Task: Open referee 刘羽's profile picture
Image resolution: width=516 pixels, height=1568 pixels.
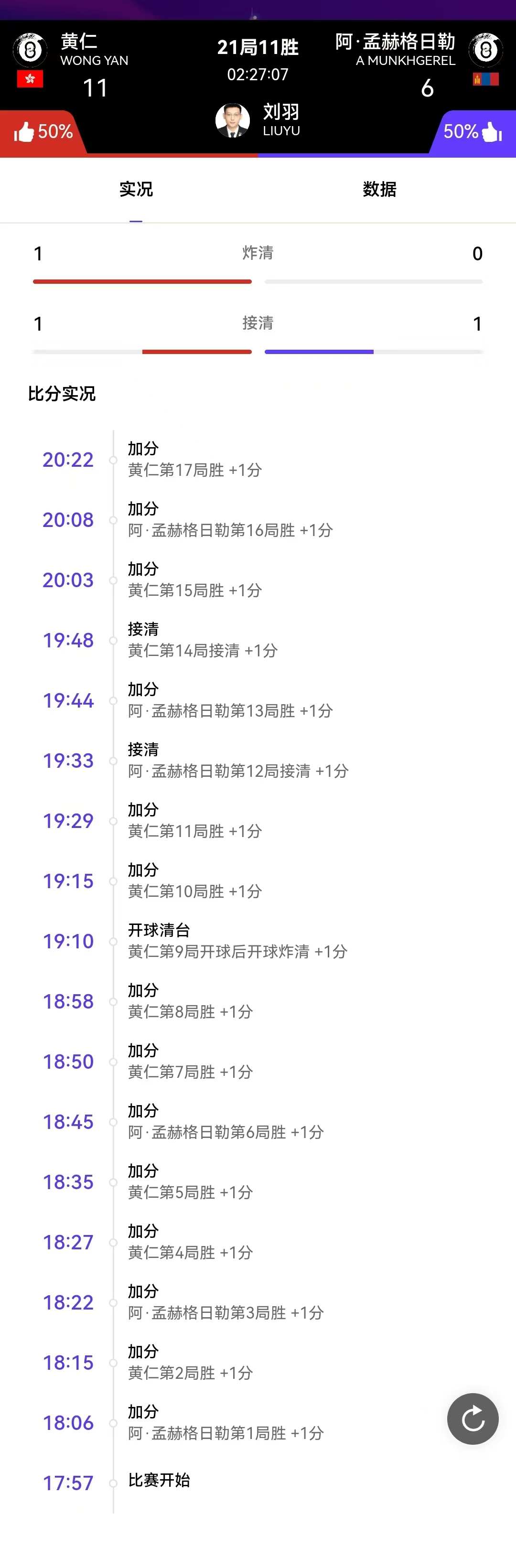Action: 233,120
